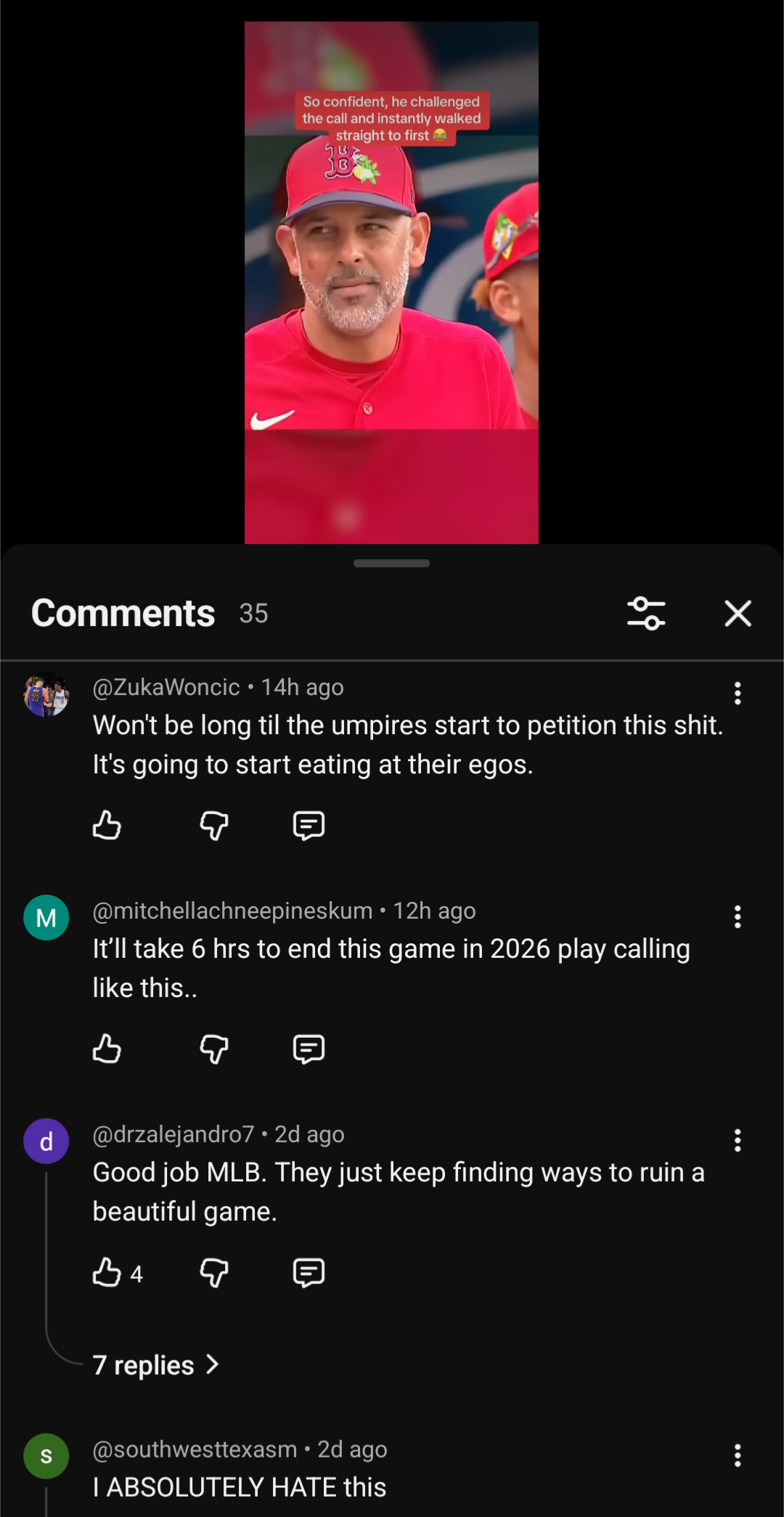View @ZukaWoncic's profile picture
This screenshot has width=784, height=1517.
click(46, 695)
